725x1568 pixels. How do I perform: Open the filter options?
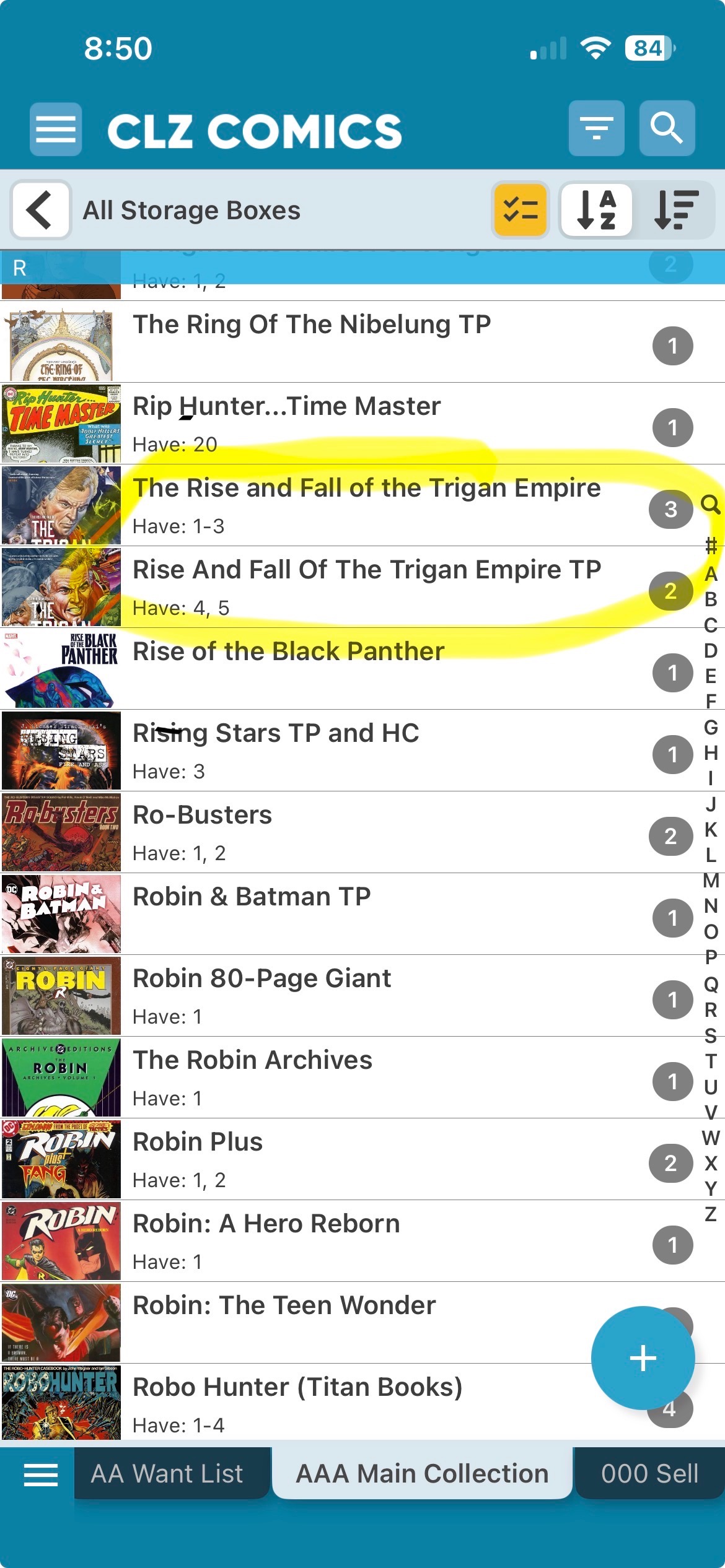(x=596, y=128)
